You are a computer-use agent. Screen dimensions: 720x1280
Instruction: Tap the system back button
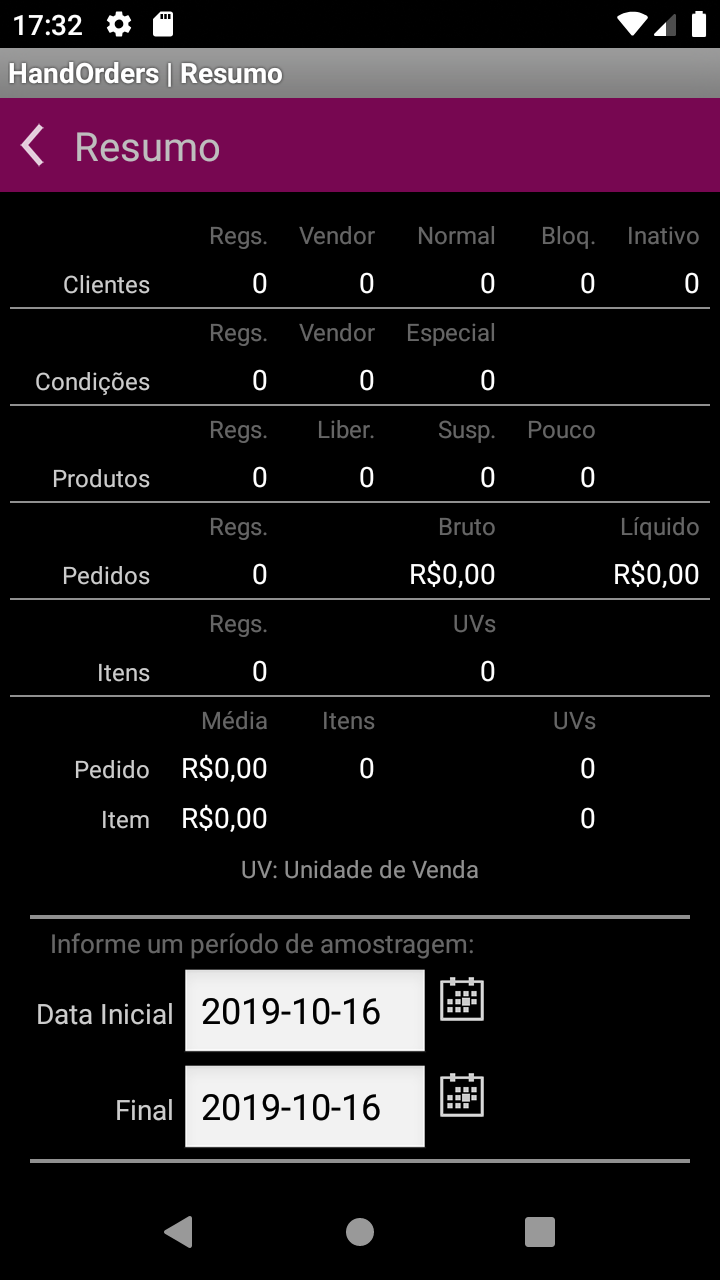click(179, 1232)
